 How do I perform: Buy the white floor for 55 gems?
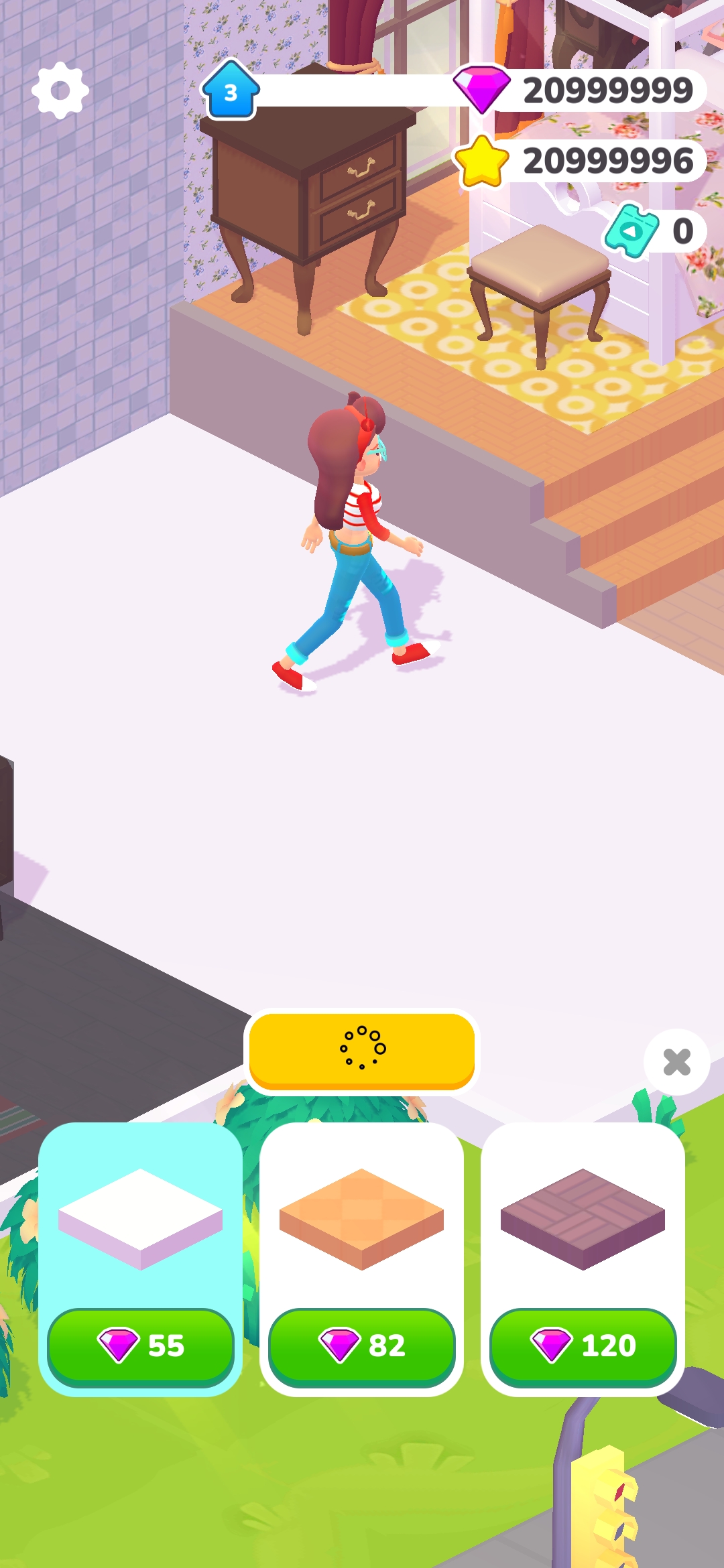point(141,1346)
